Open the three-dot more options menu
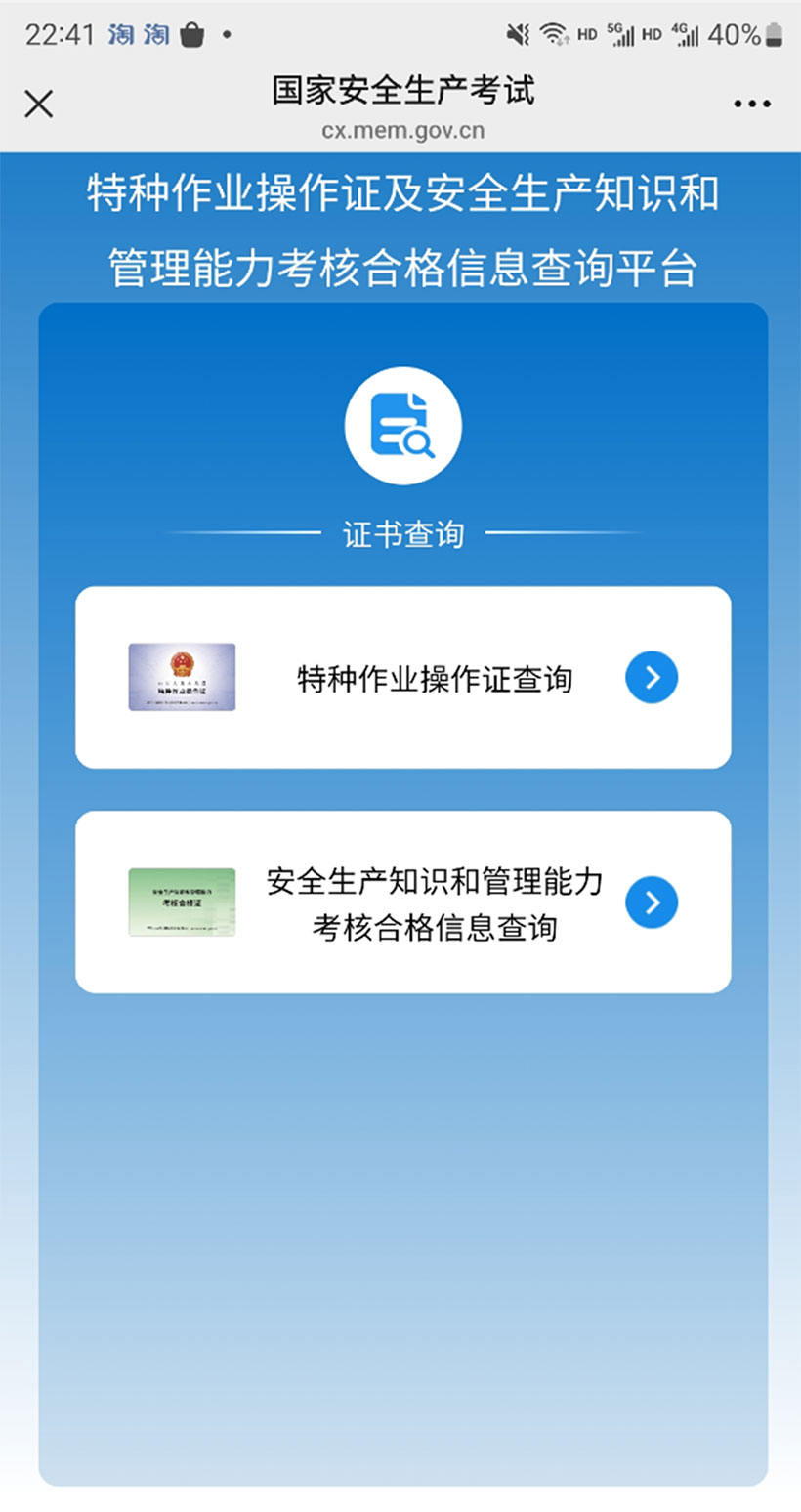Image resolution: width=801 pixels, height=1512 pixels. coord(752,103)
